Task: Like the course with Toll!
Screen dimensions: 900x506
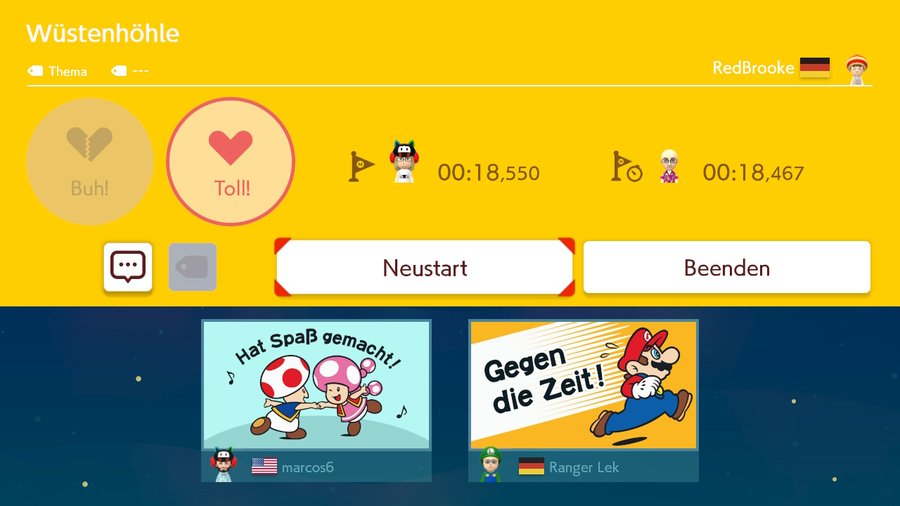Action: [231, 161]
